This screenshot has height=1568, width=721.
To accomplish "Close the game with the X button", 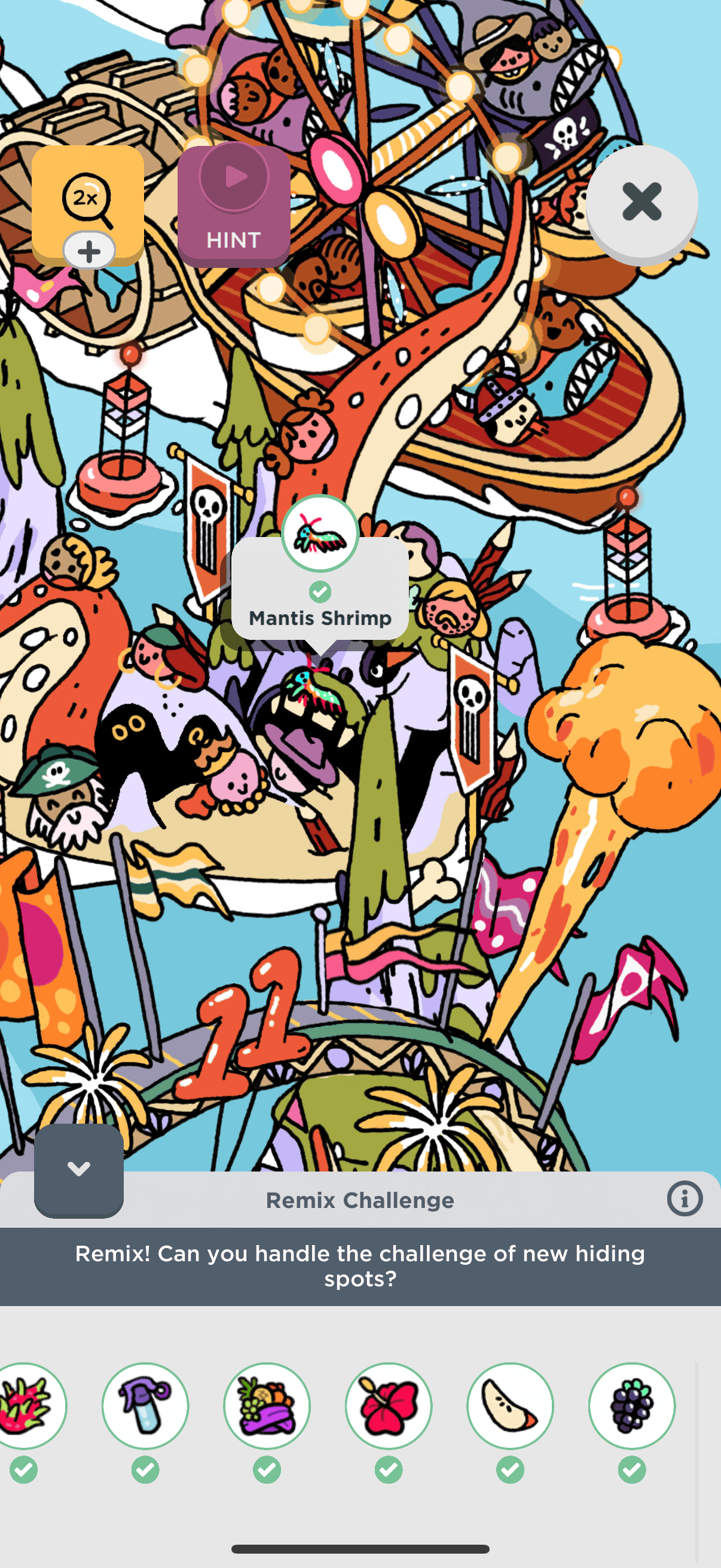I will (641, 202).
